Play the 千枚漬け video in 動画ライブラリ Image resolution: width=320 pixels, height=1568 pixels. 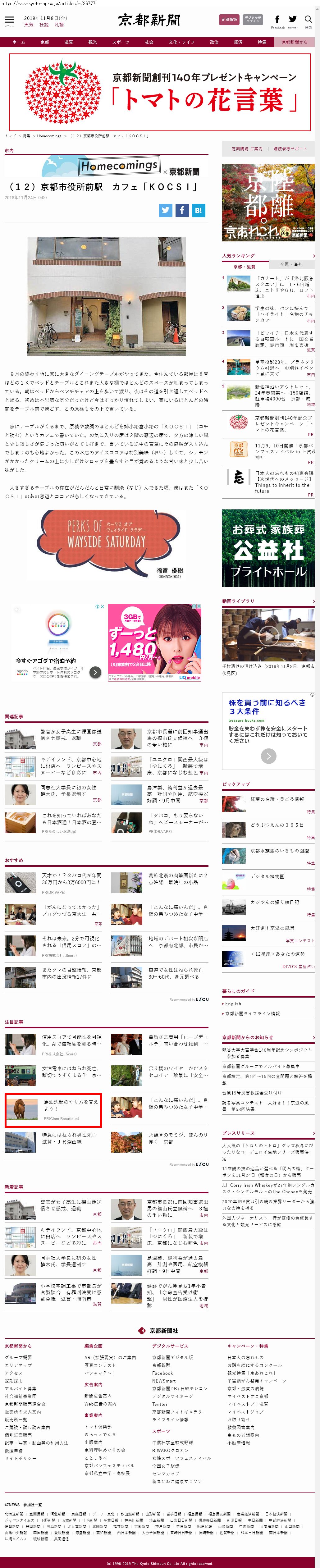[x=268, y=635]
